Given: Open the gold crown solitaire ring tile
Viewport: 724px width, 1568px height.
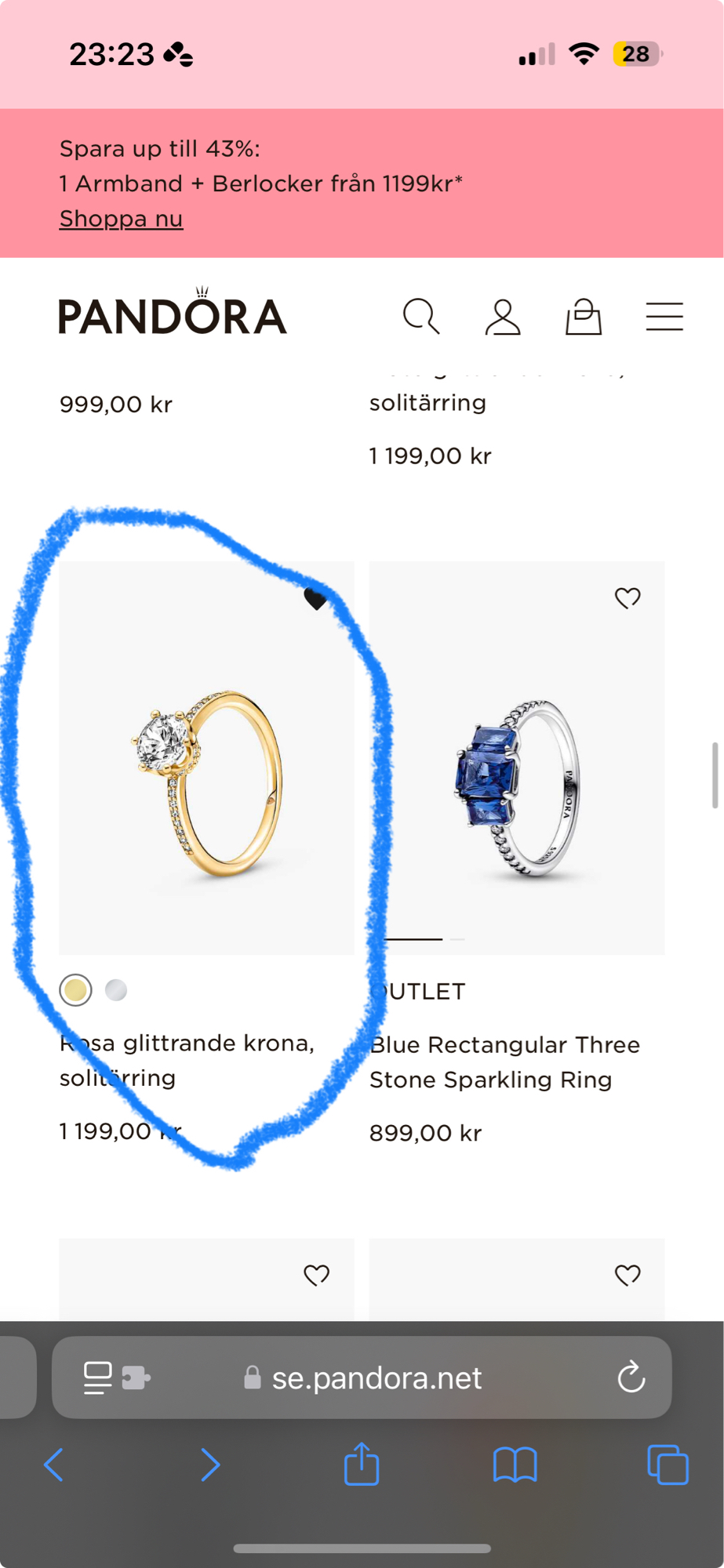Looking at the screenshot, I should coord(207,757).
